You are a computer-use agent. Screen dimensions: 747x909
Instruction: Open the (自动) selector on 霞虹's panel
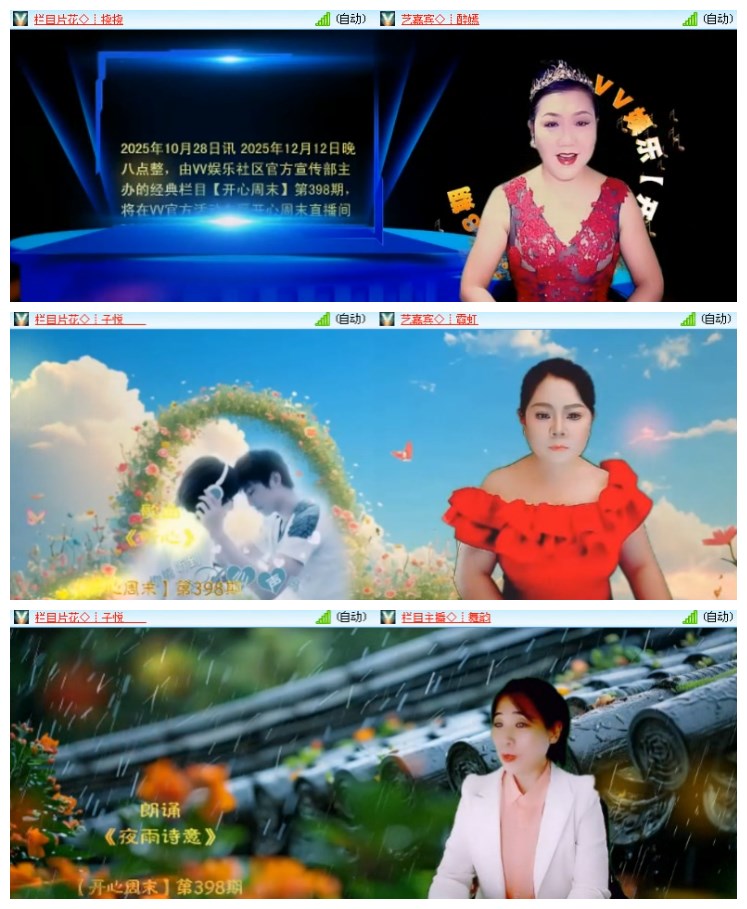(x=717, y=320)
